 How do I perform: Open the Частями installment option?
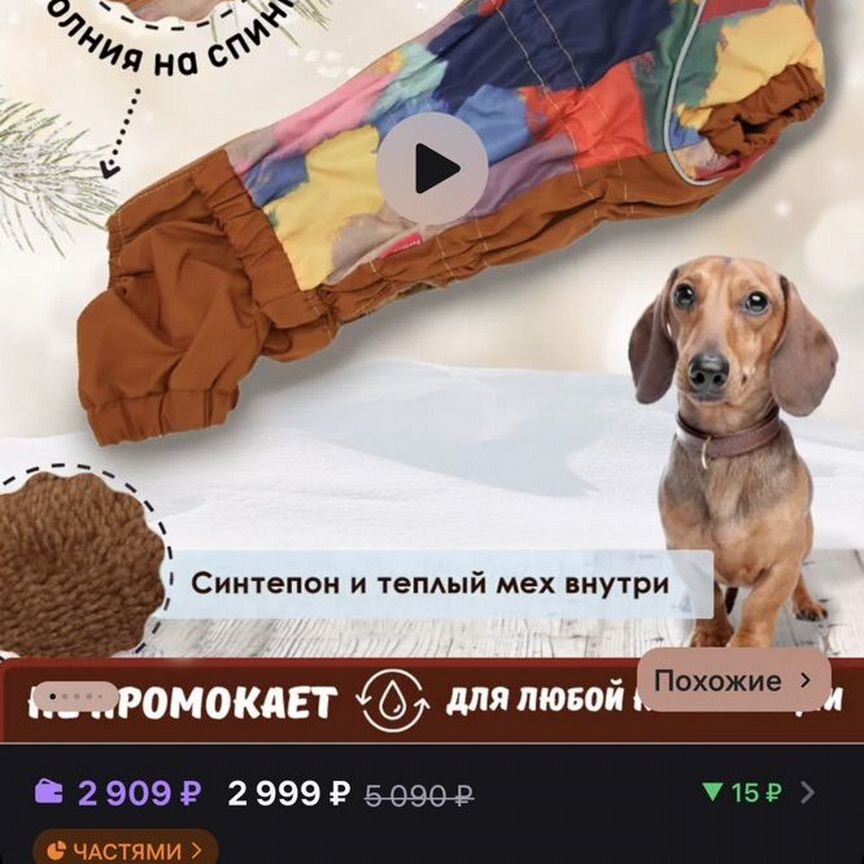(126, 849)
